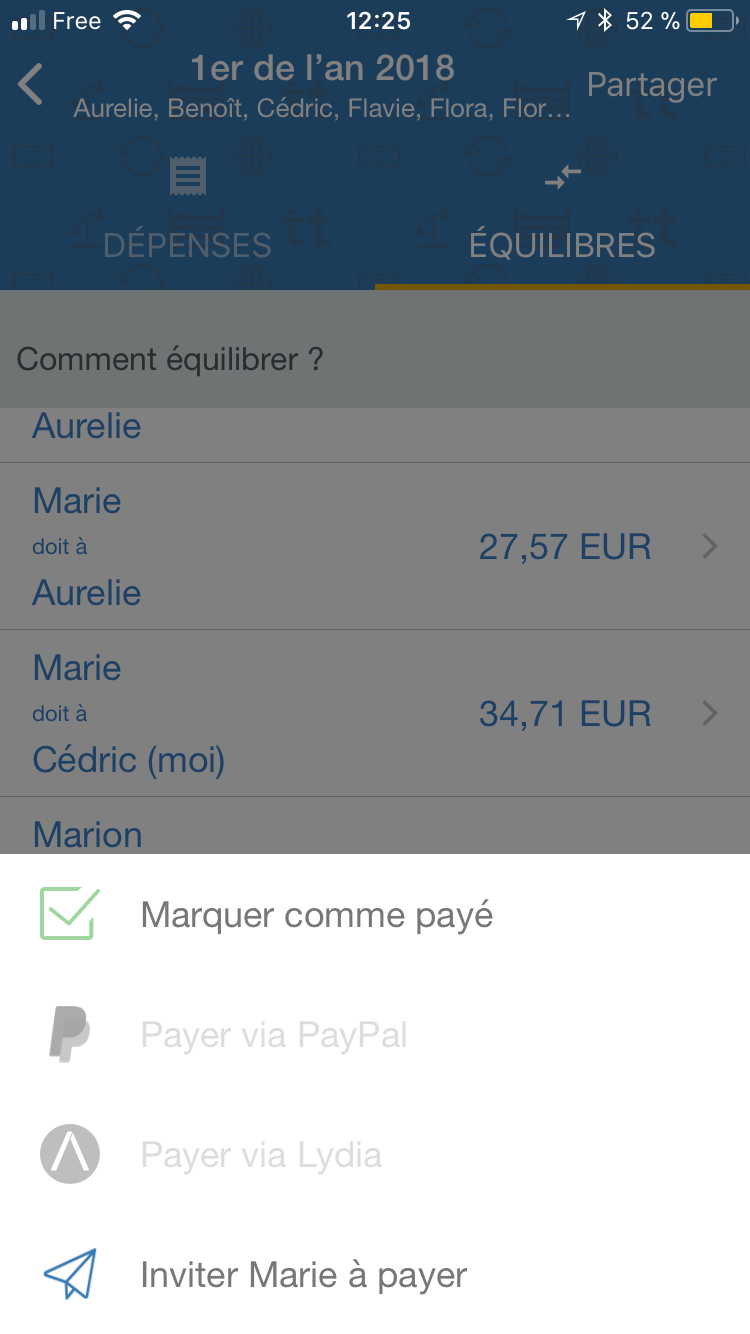Open Marie owes Cédric 34,71 EUR row
The image size is (750, 1334).
tap(375, 714)
